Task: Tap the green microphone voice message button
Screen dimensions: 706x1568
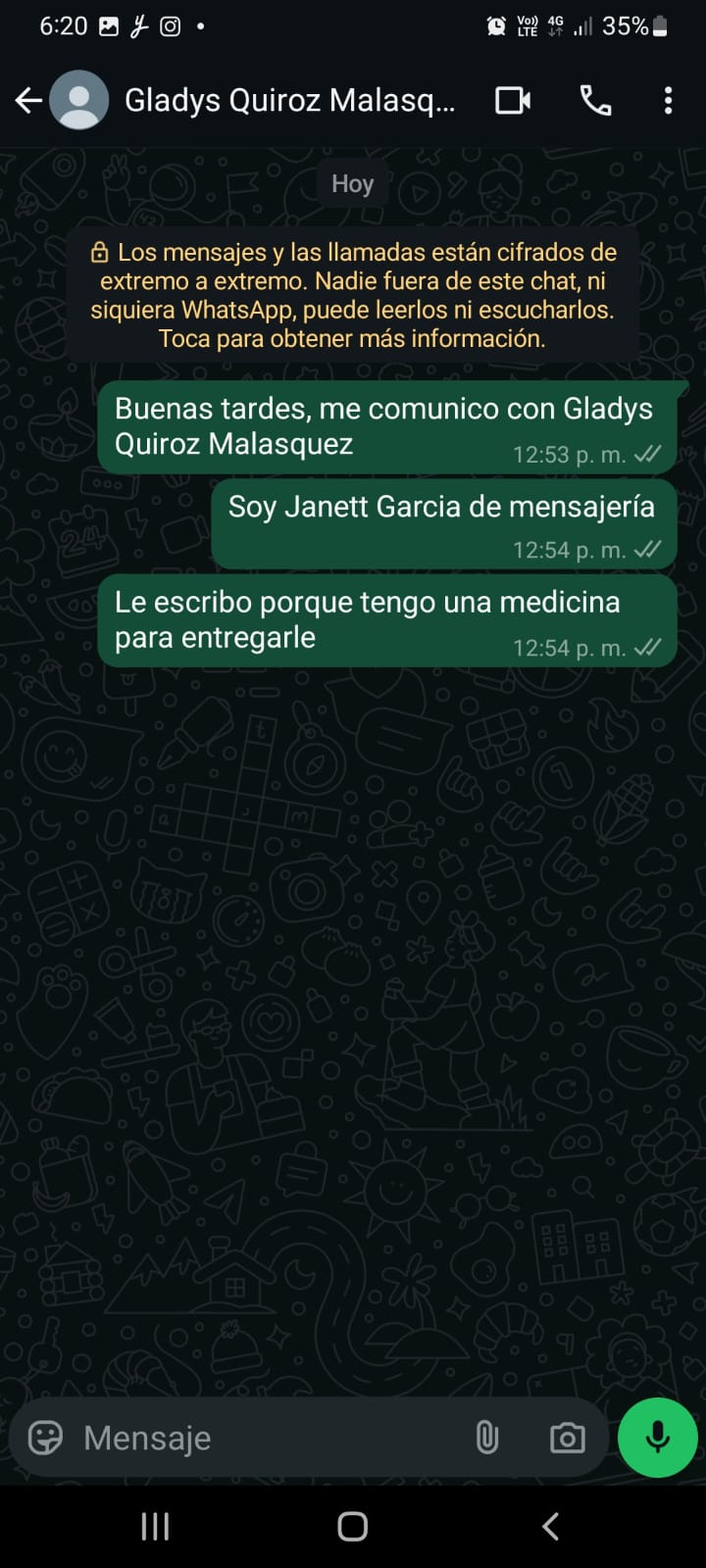Action: point(658,1437)
